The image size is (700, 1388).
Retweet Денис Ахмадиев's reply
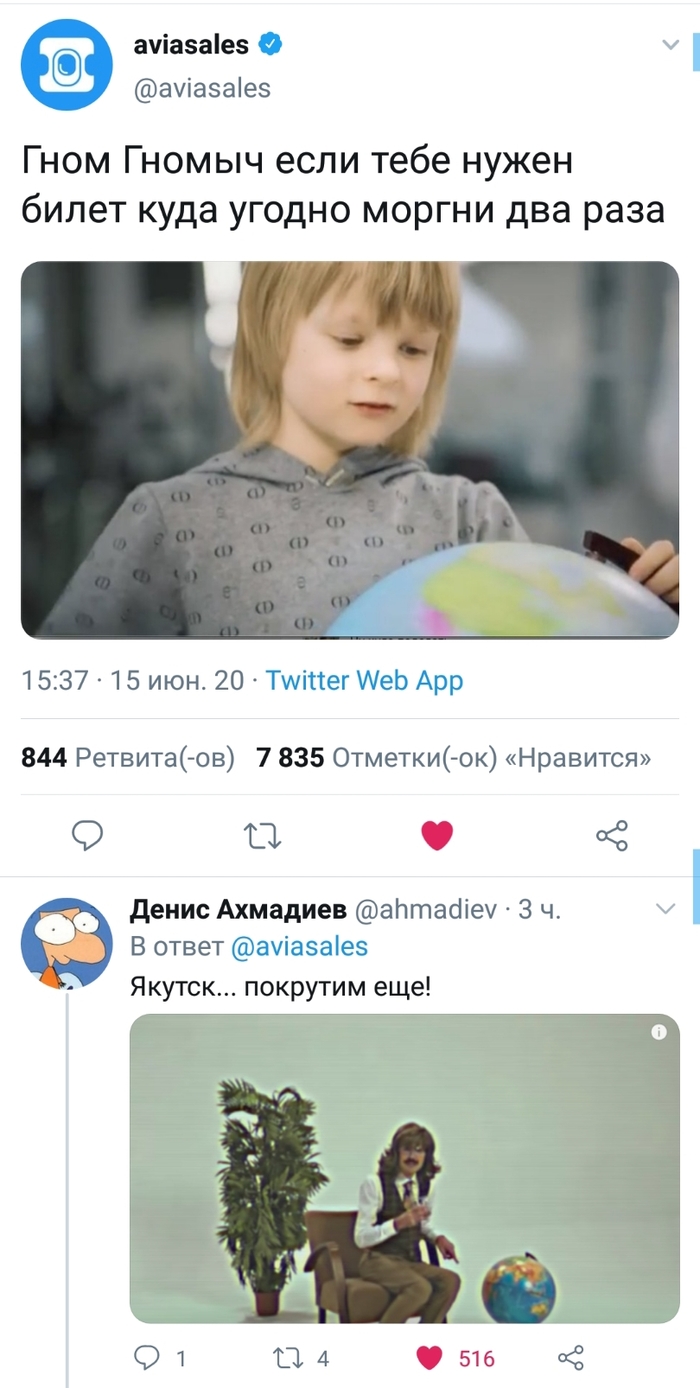point(287,1357)
